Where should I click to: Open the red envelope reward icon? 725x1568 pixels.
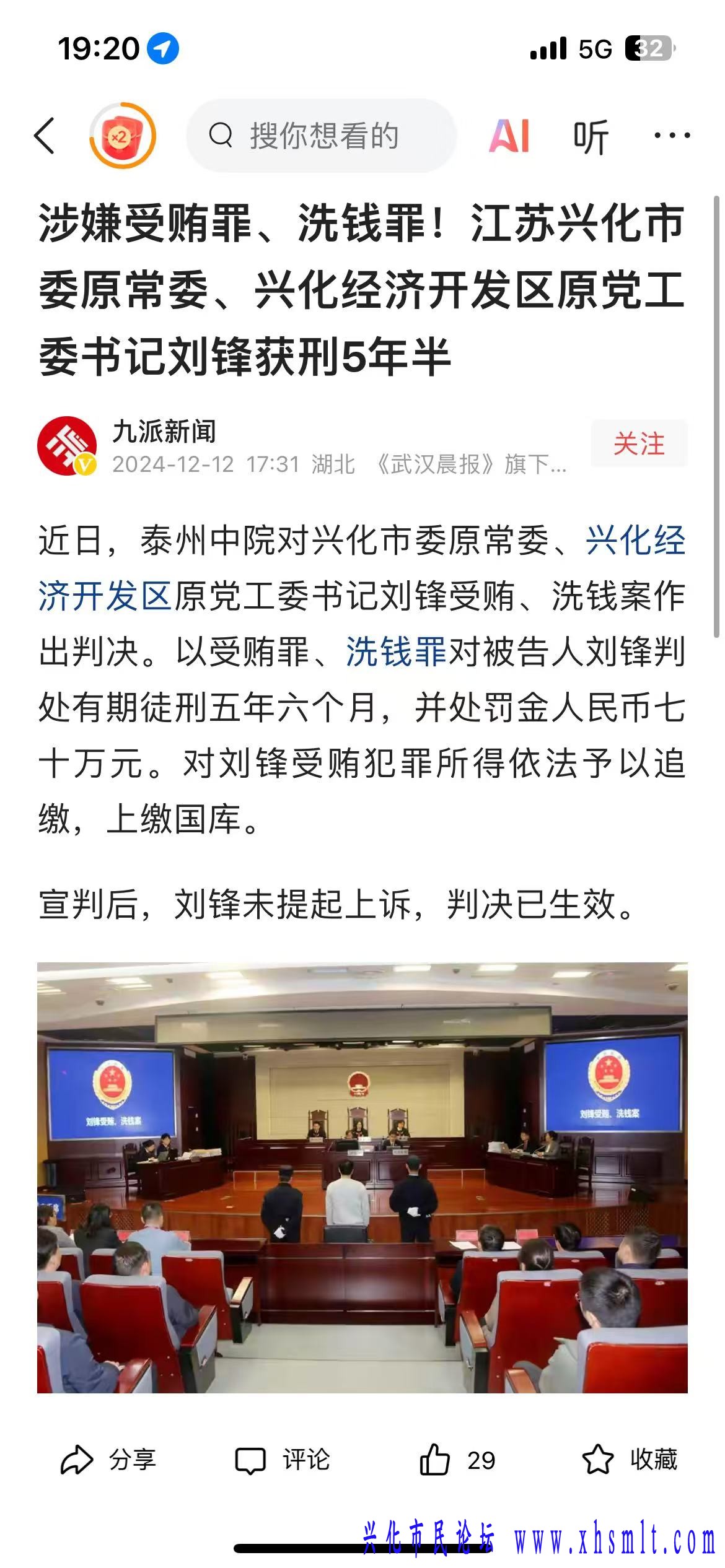click(x=122, y=136)
